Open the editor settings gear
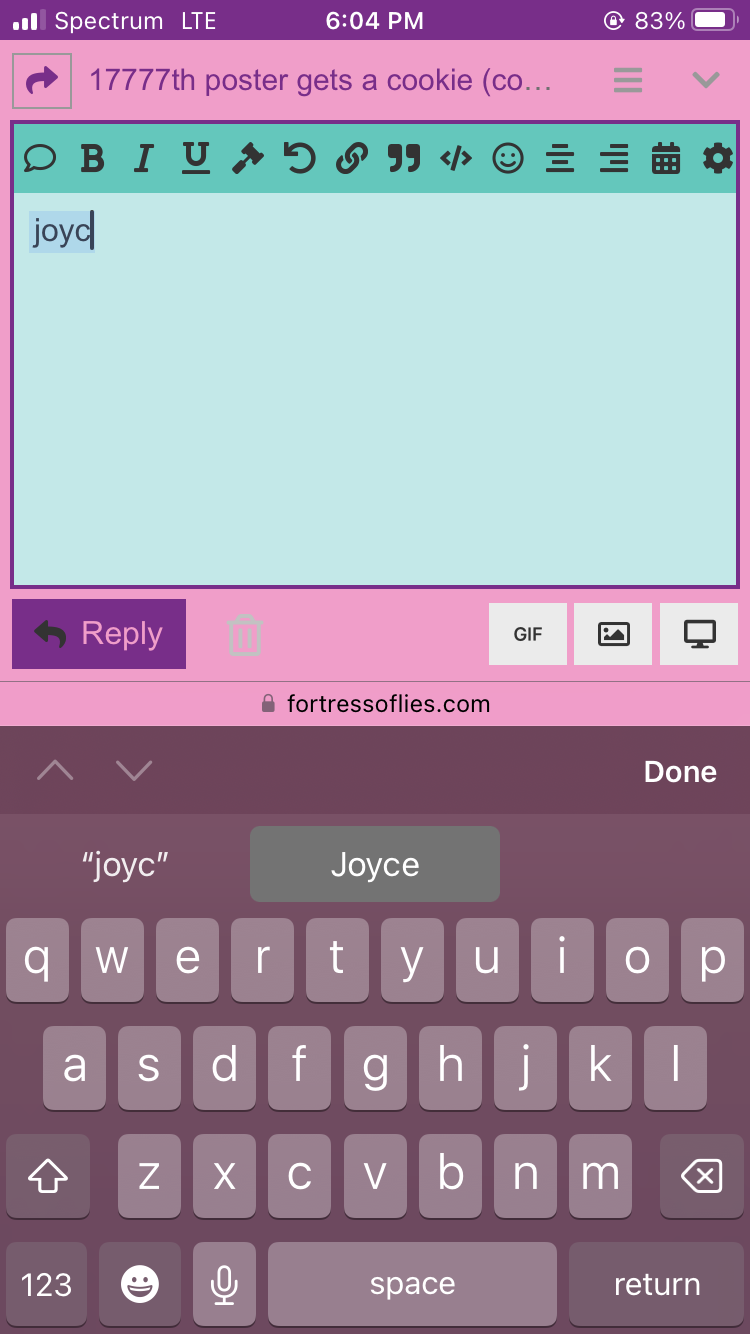This screenshot has height=1334, width=750. 717,158
